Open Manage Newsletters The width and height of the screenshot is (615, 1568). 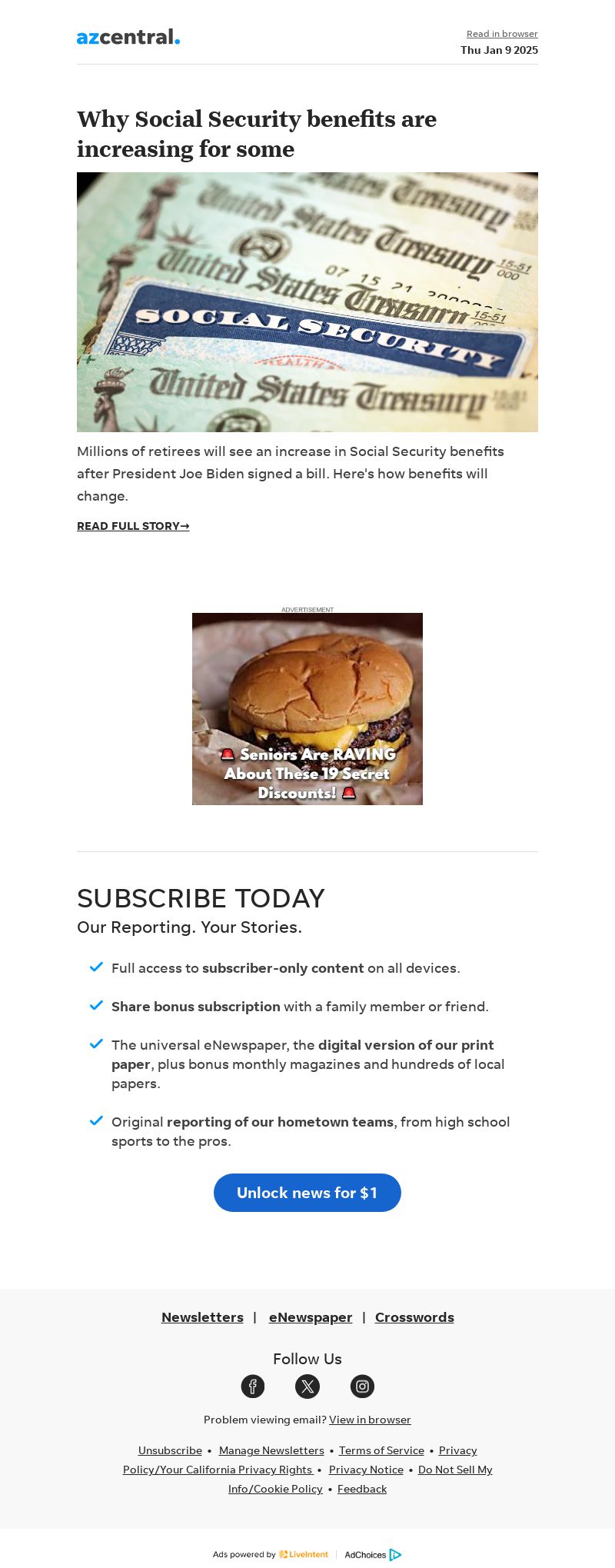[x=271, y=1450]
